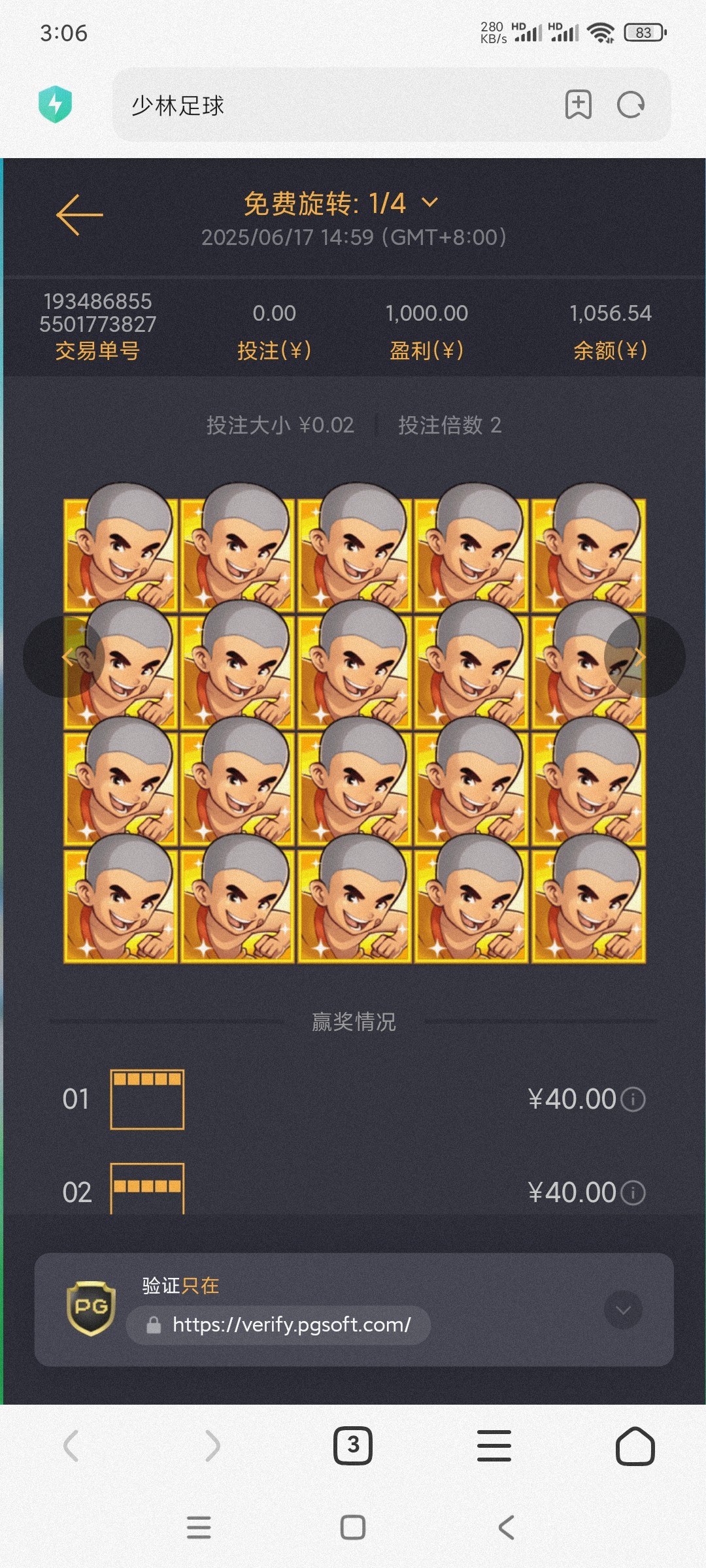Show the next spin with right arrow

point(643,657)
